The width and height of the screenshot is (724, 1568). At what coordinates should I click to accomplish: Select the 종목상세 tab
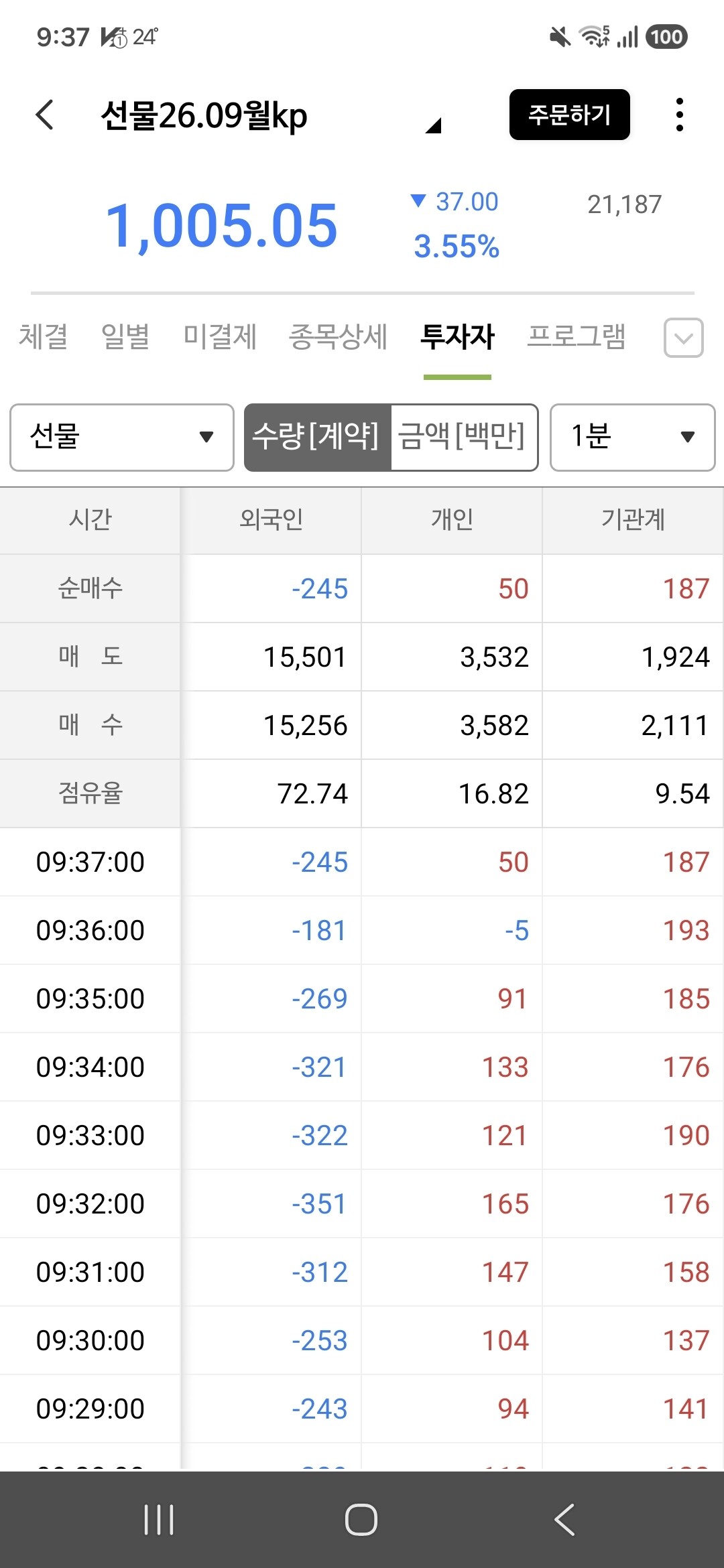[338, 336]
